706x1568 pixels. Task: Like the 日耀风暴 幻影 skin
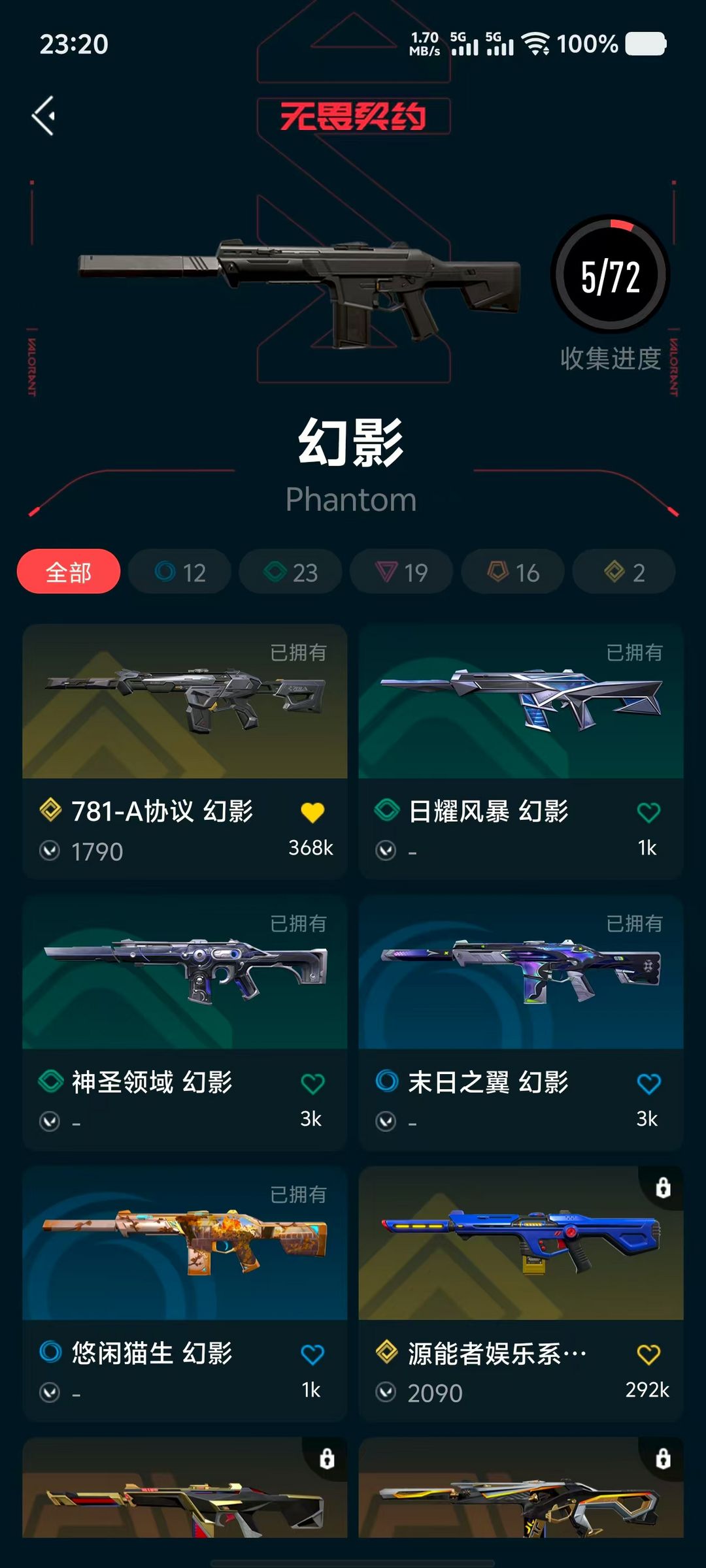coord(648,812)
